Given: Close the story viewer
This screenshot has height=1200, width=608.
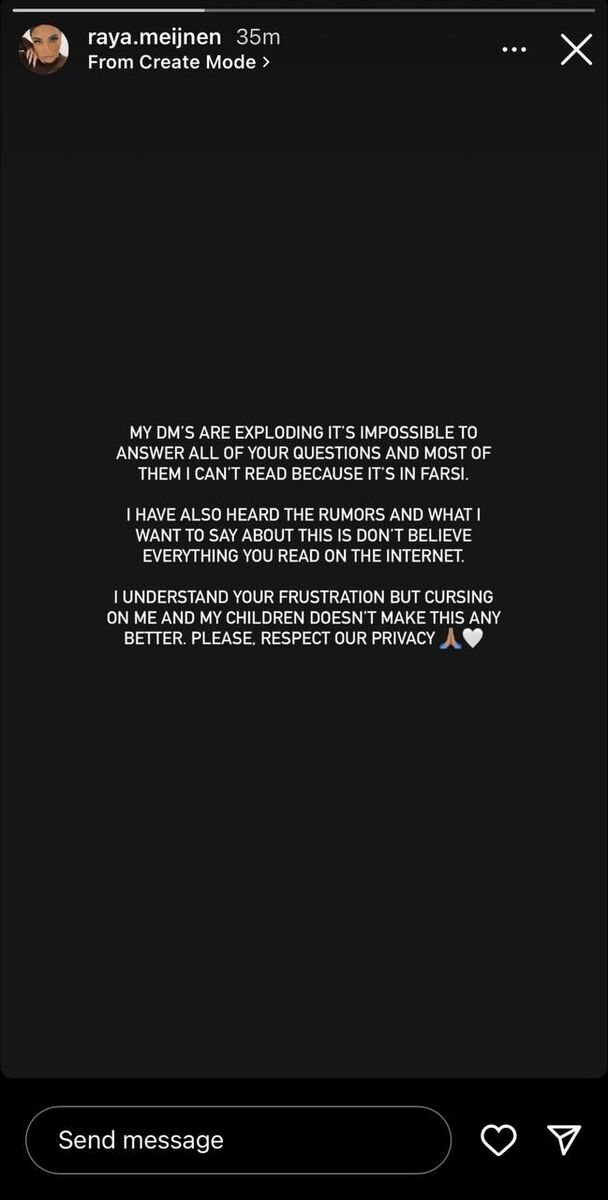Looking at the screenshot, I should coord(576,49).
